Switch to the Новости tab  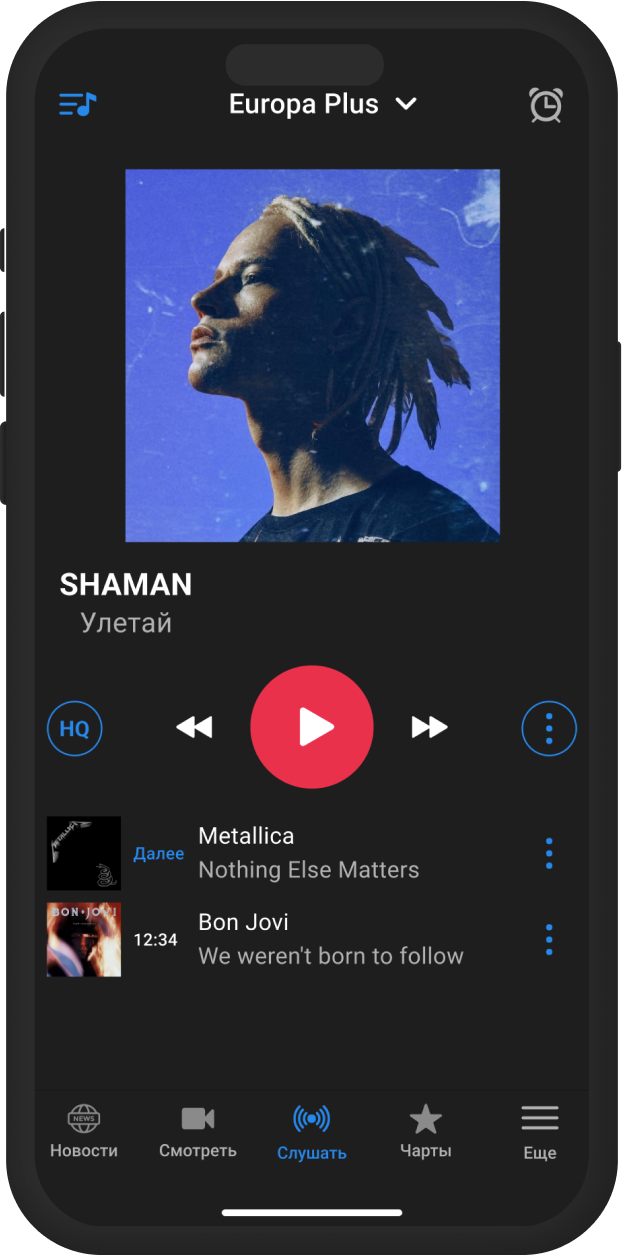(84, 1132)
